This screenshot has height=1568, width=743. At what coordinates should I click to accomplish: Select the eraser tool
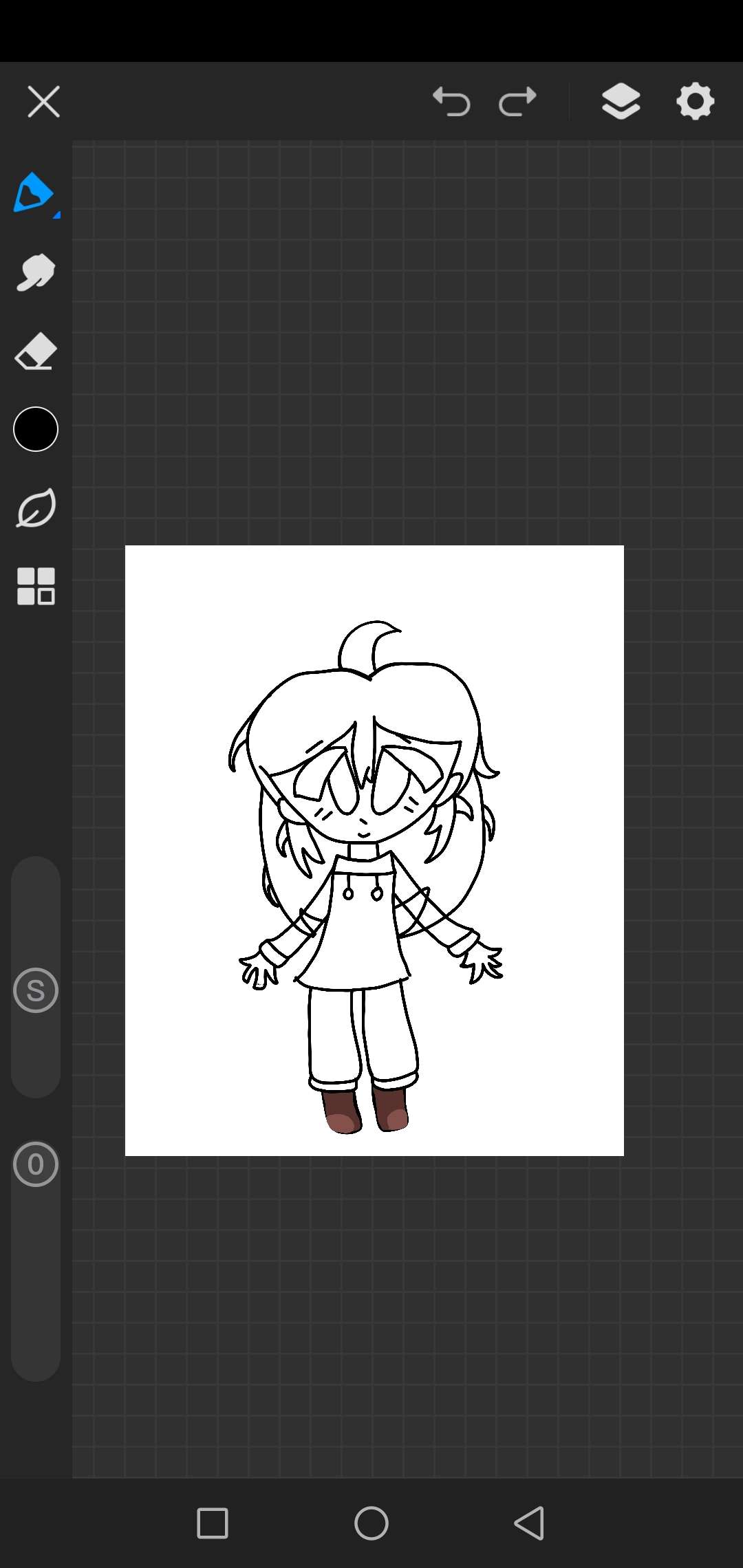36,351
